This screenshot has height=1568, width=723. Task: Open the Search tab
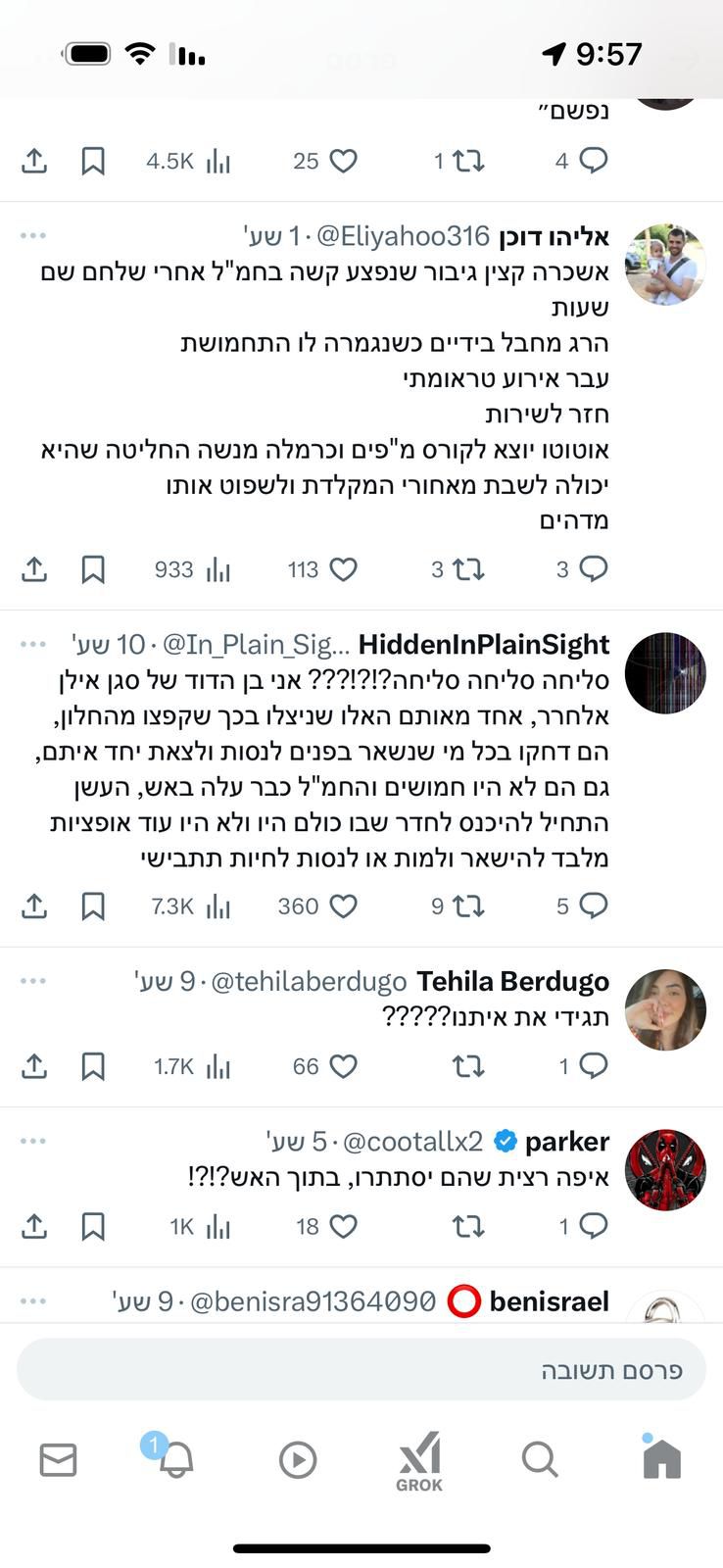[x=540, y=1459]
